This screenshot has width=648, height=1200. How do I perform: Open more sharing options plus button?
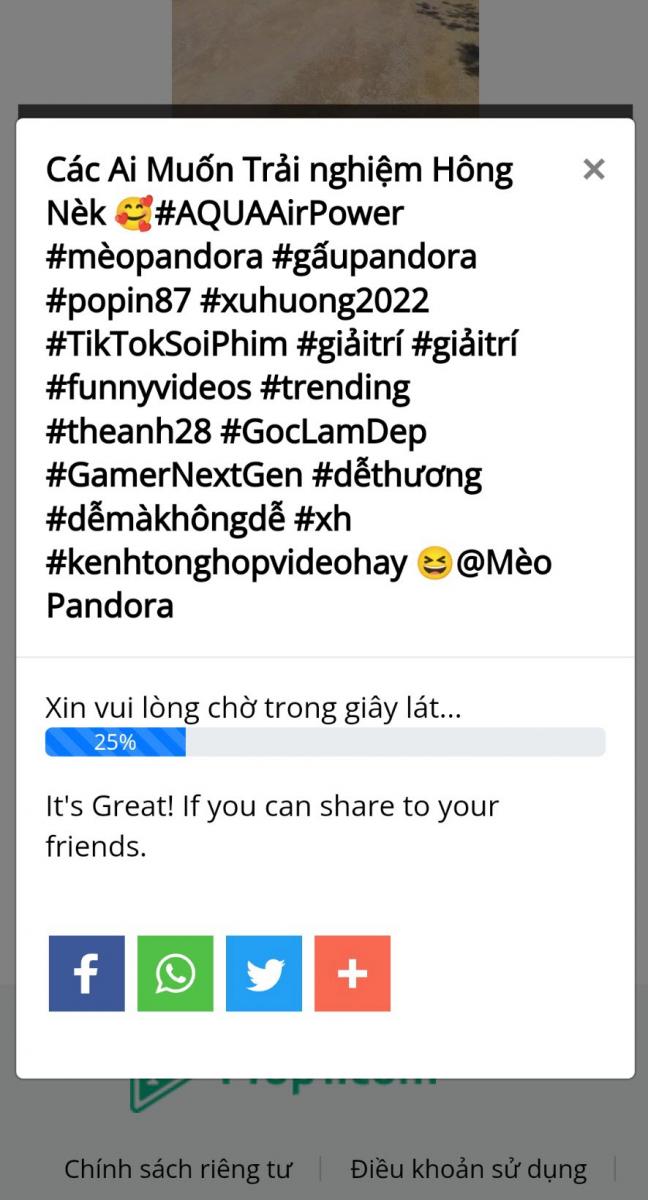(x=352, y=973)
